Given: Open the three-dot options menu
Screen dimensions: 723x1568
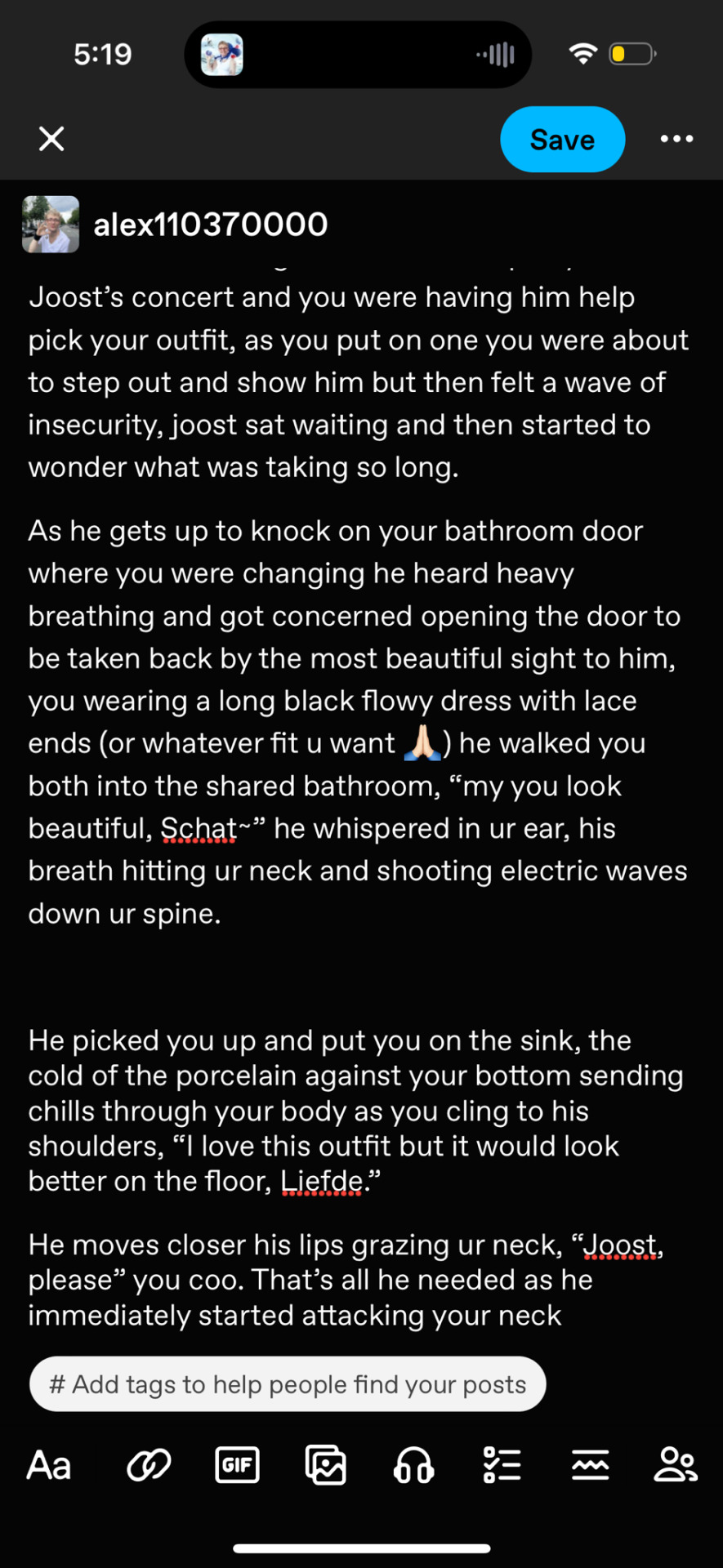Looking at the screenshot, I should point(676,139).
